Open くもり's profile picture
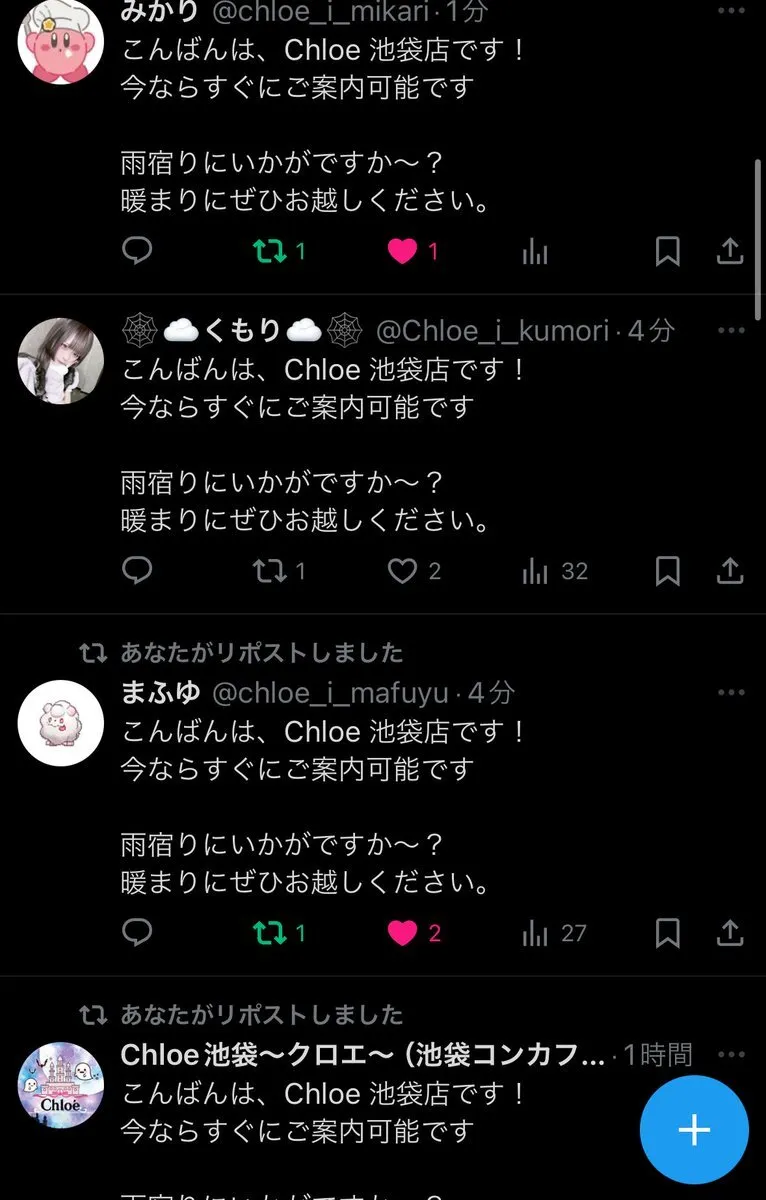This screenshot has height=1200, width=766. (x=61, y=361)
